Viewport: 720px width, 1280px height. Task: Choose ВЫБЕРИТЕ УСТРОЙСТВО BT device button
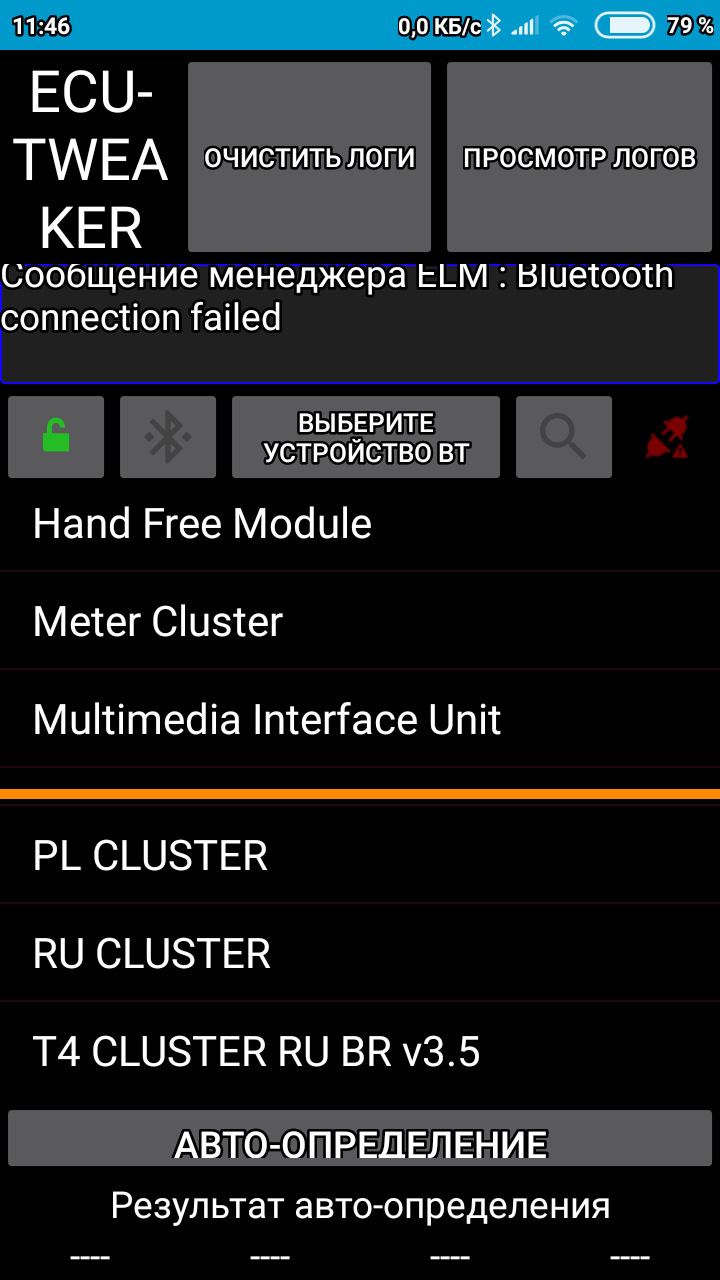tap(366, 437)
